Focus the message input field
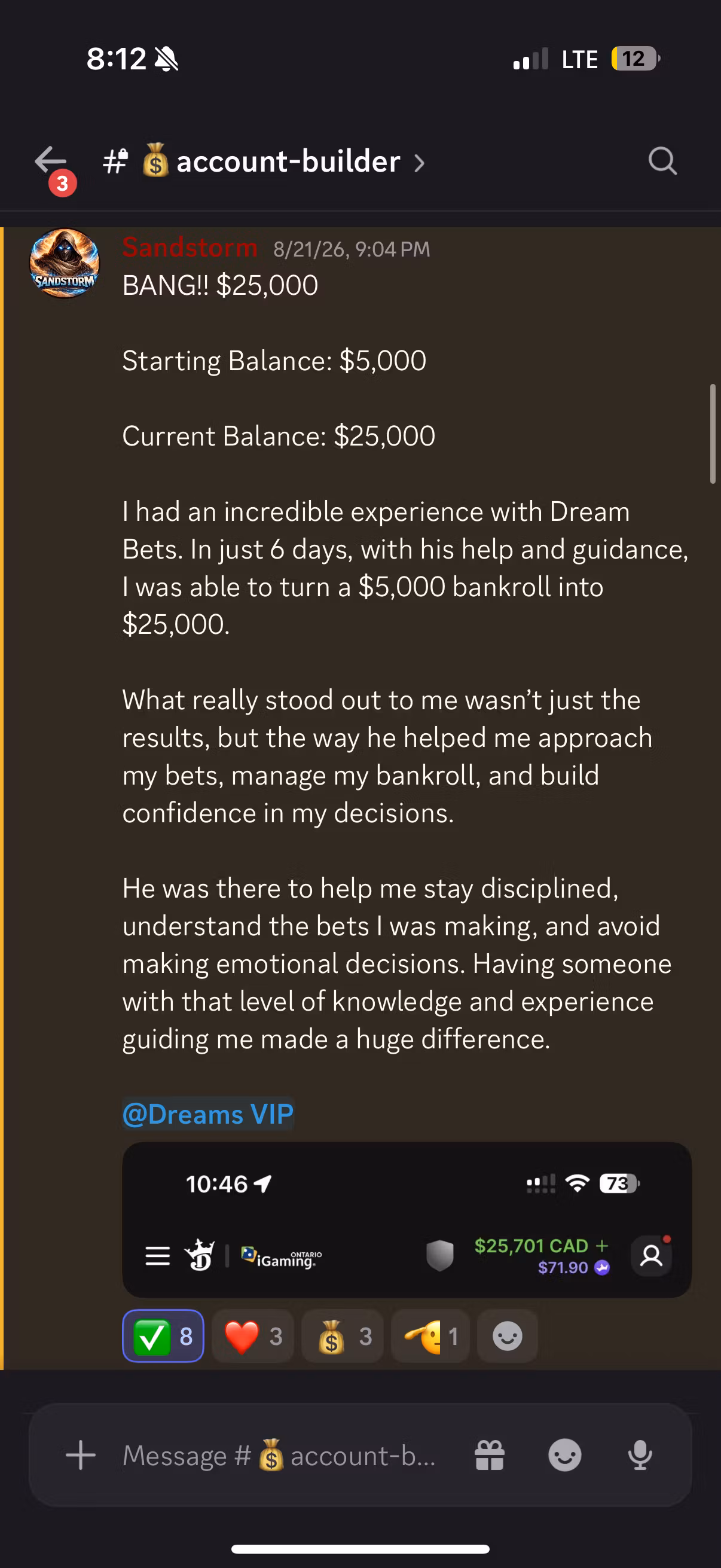 click(279, 1456)
